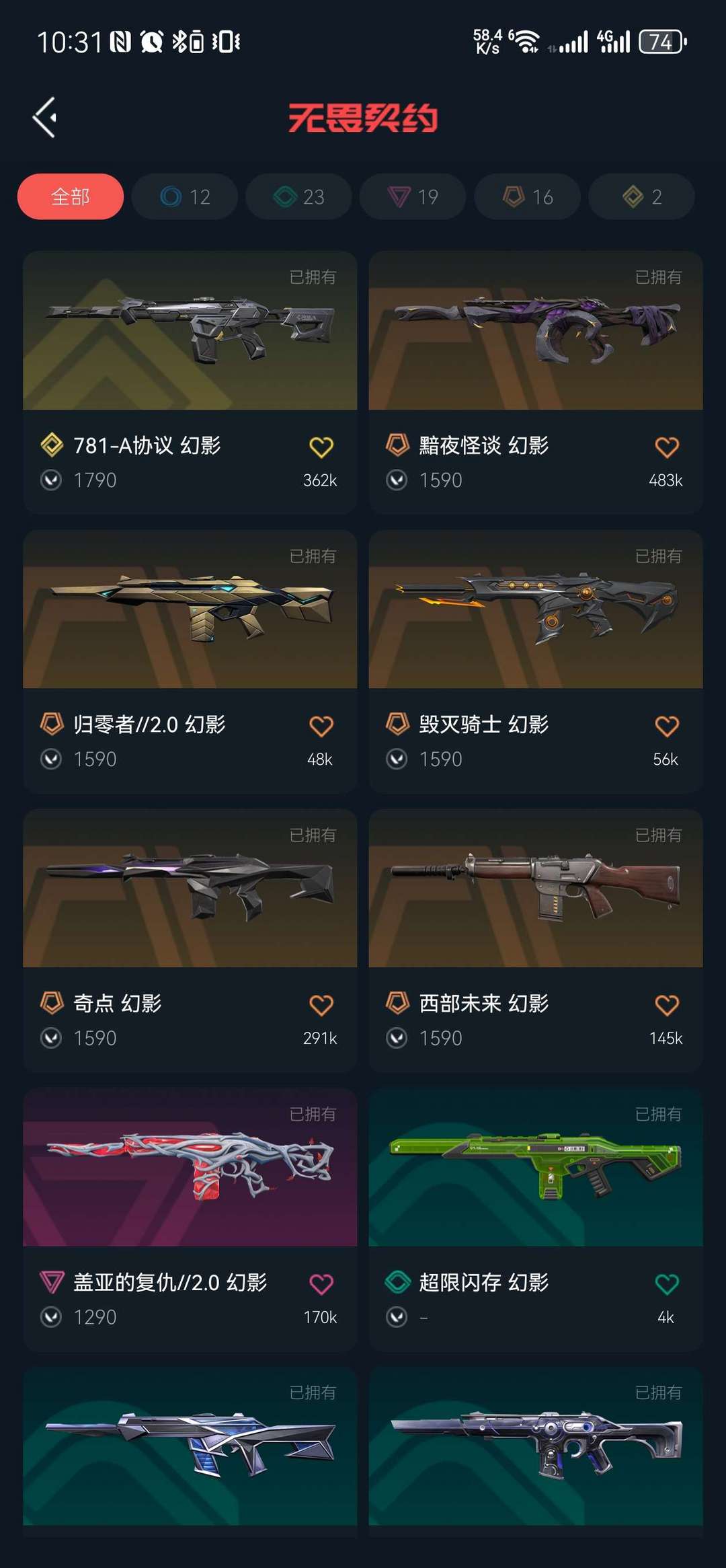Favorite the 超限闪存 幻影 skin
This screenshot has width=726, height=1568.
coord(667,1284)
